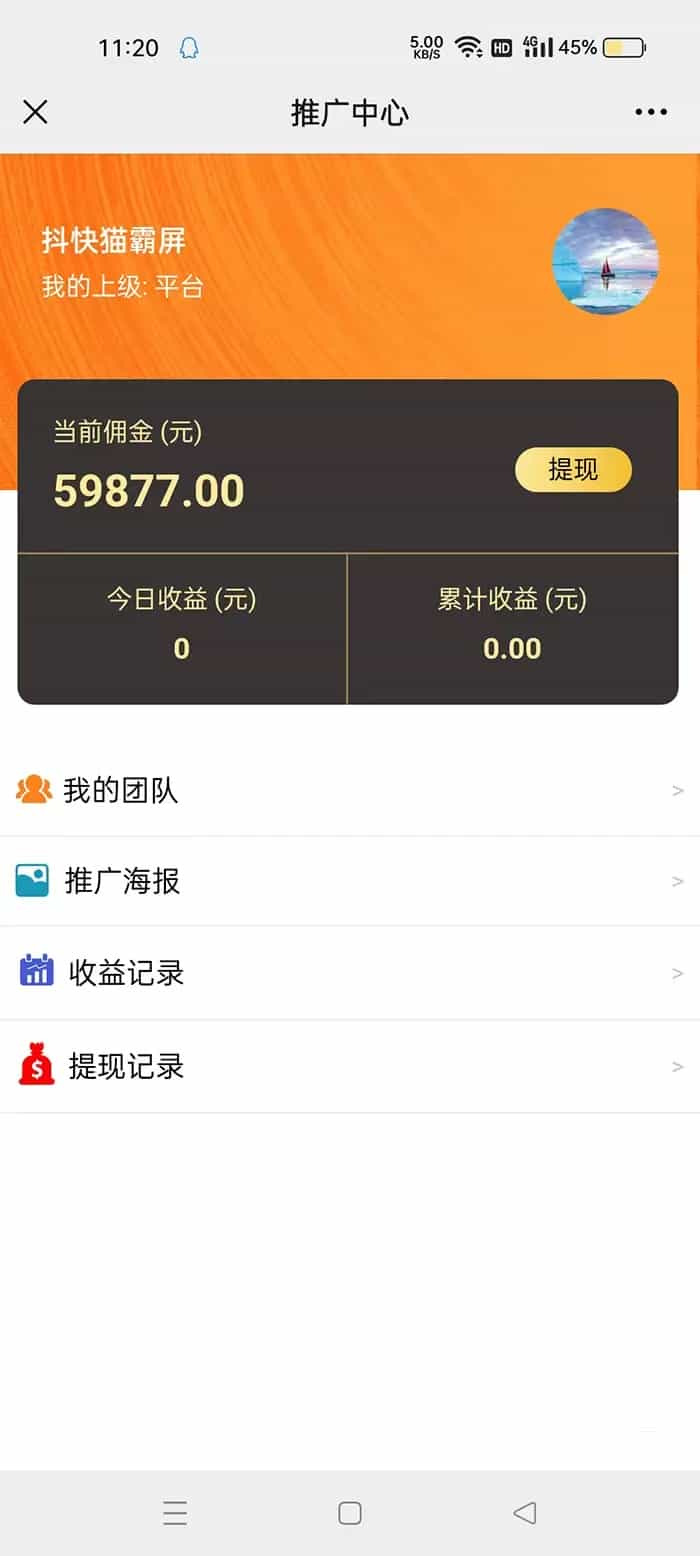Open the three-dot overflow menu
The width and height of the screenshot is (700, 1556).
coord(650,112)
